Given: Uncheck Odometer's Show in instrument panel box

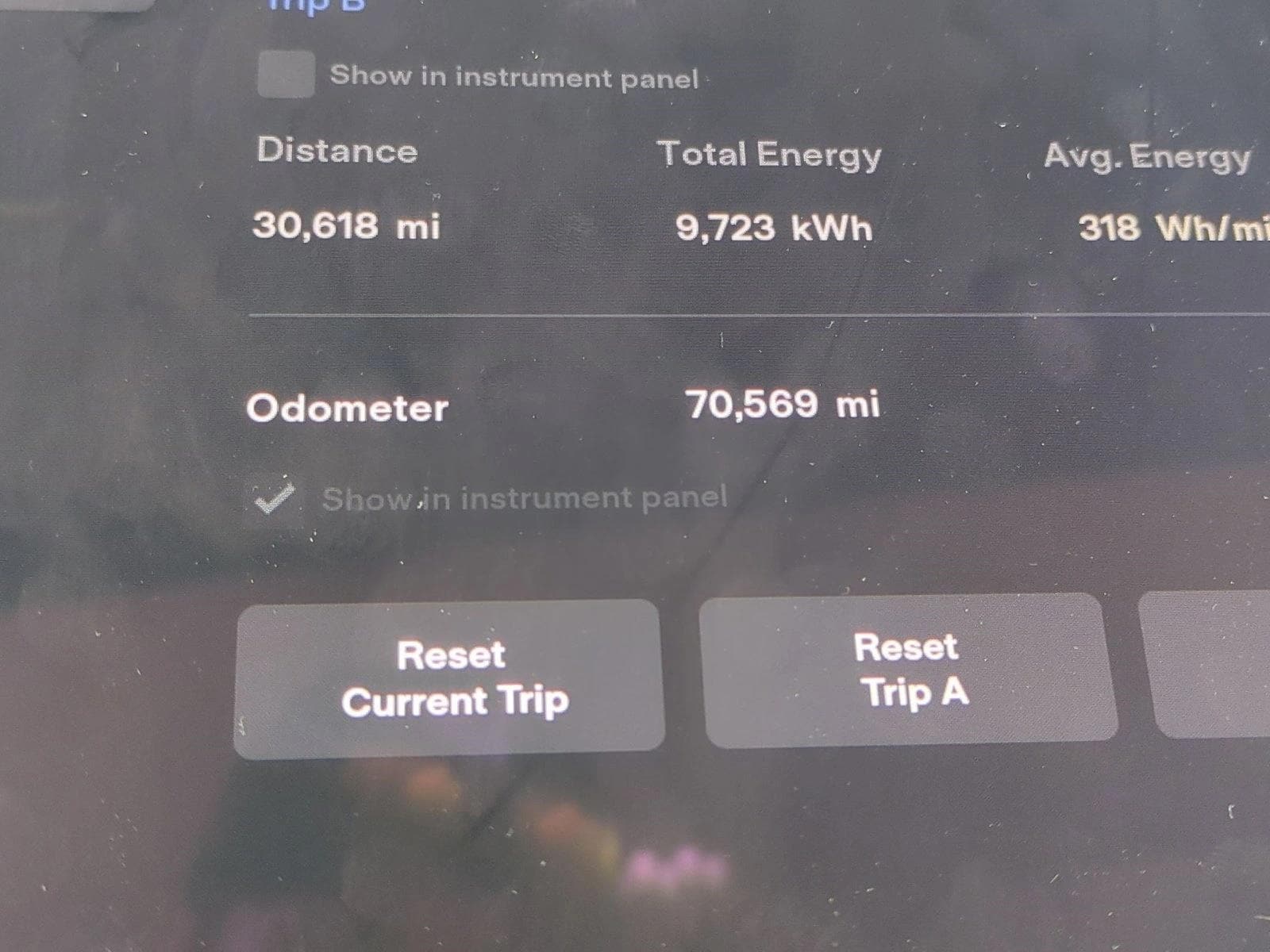Looking at the screenshot, I should 274,500.
